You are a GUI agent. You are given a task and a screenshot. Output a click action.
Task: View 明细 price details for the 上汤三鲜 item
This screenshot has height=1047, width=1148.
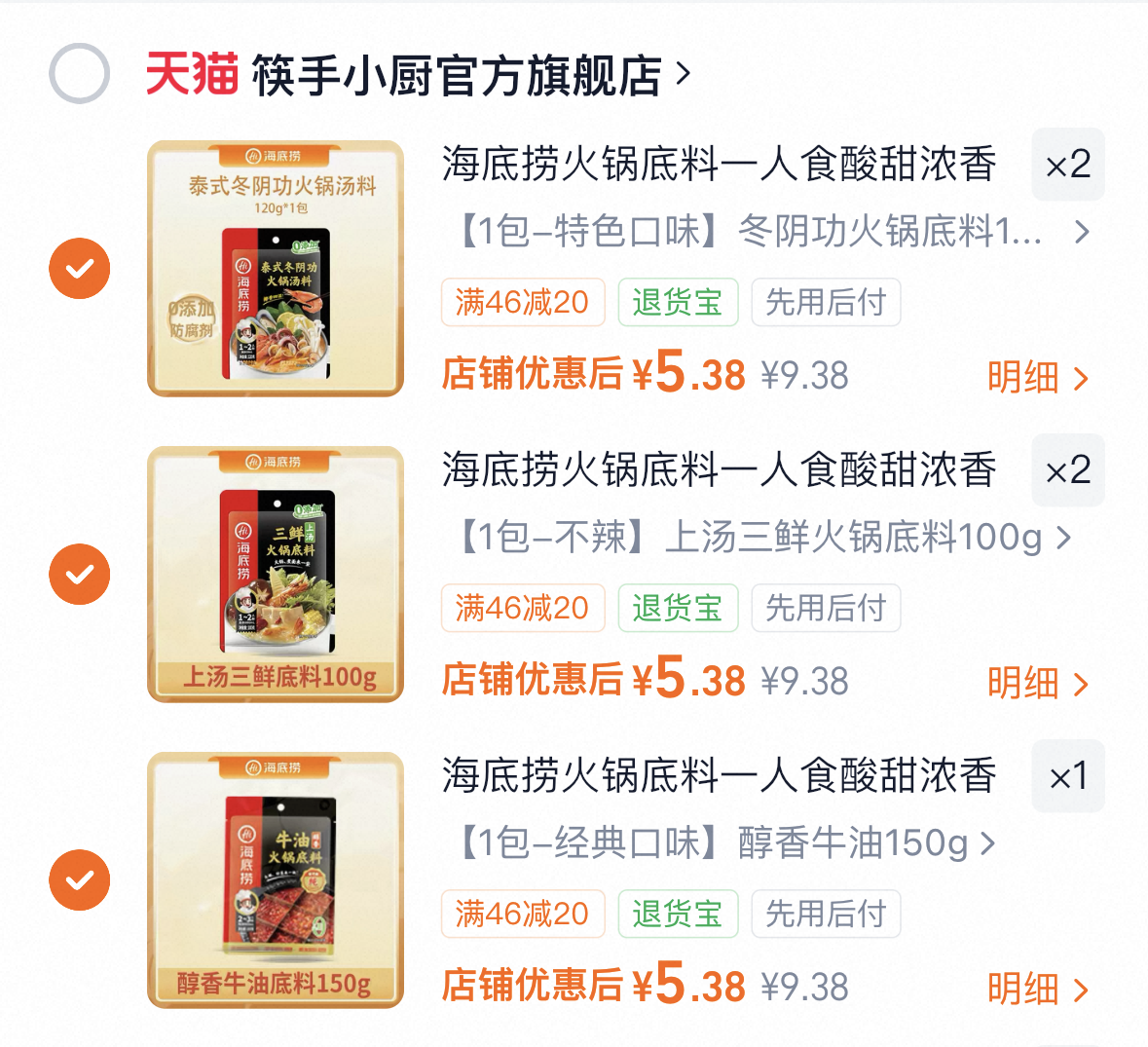click(x=1037, y=684)
